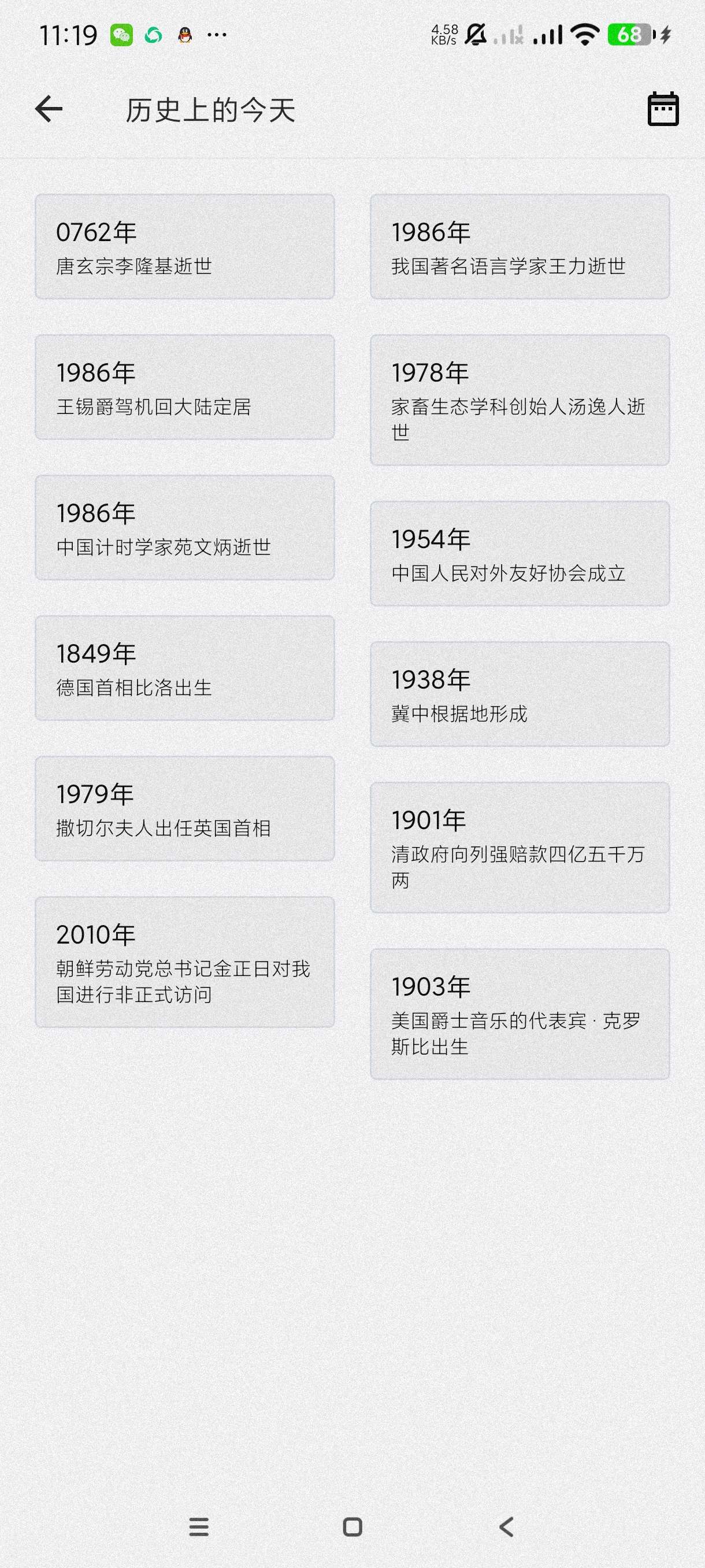705x1568 pixels.
Task: Open the 0762年 唐玄宗李隆基逝世 card
Action: click(184, 246)
